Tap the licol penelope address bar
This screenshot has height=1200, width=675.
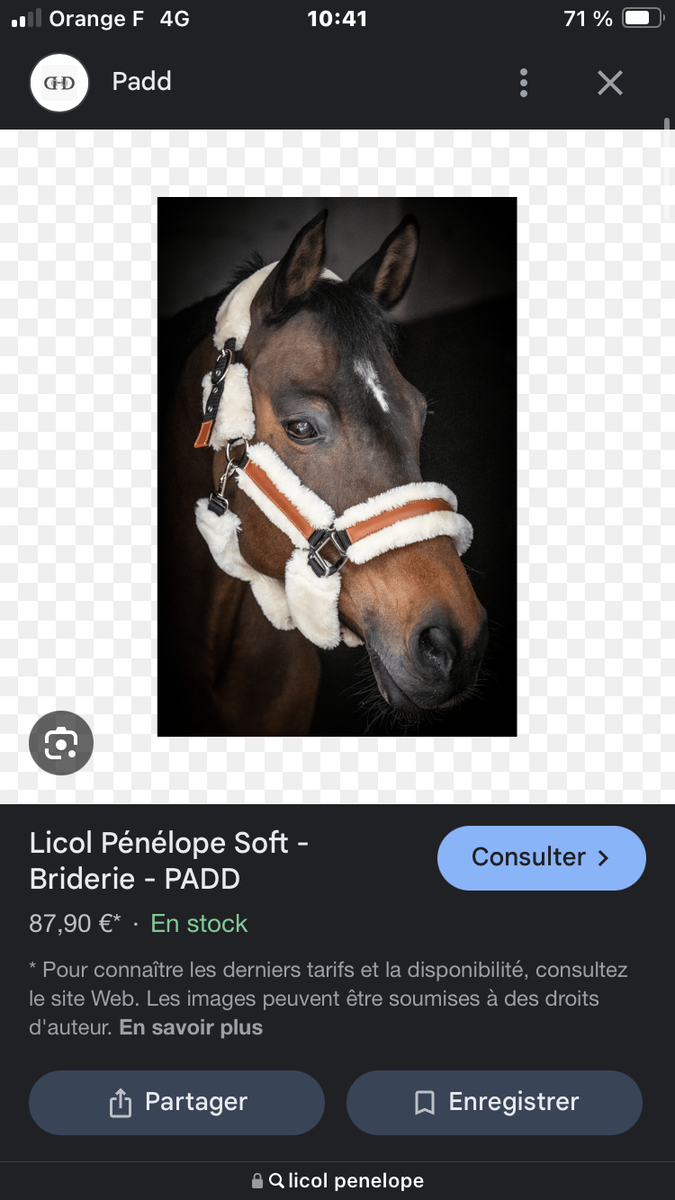(338, 1181)
